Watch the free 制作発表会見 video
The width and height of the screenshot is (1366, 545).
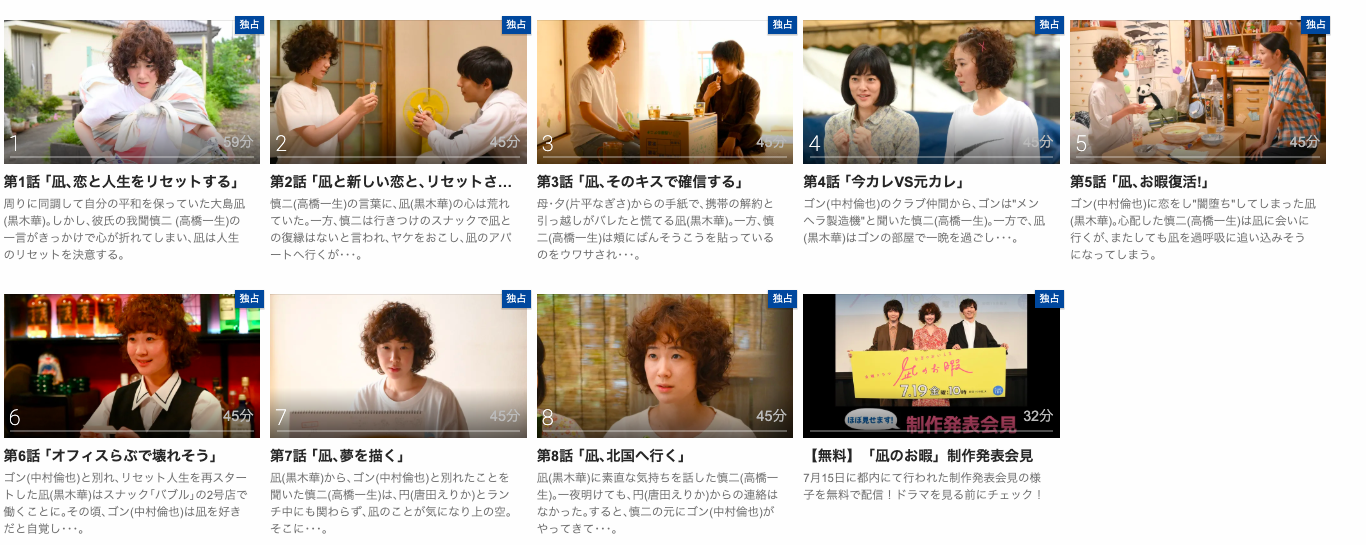pyautogui.click(x=931, y=365)
